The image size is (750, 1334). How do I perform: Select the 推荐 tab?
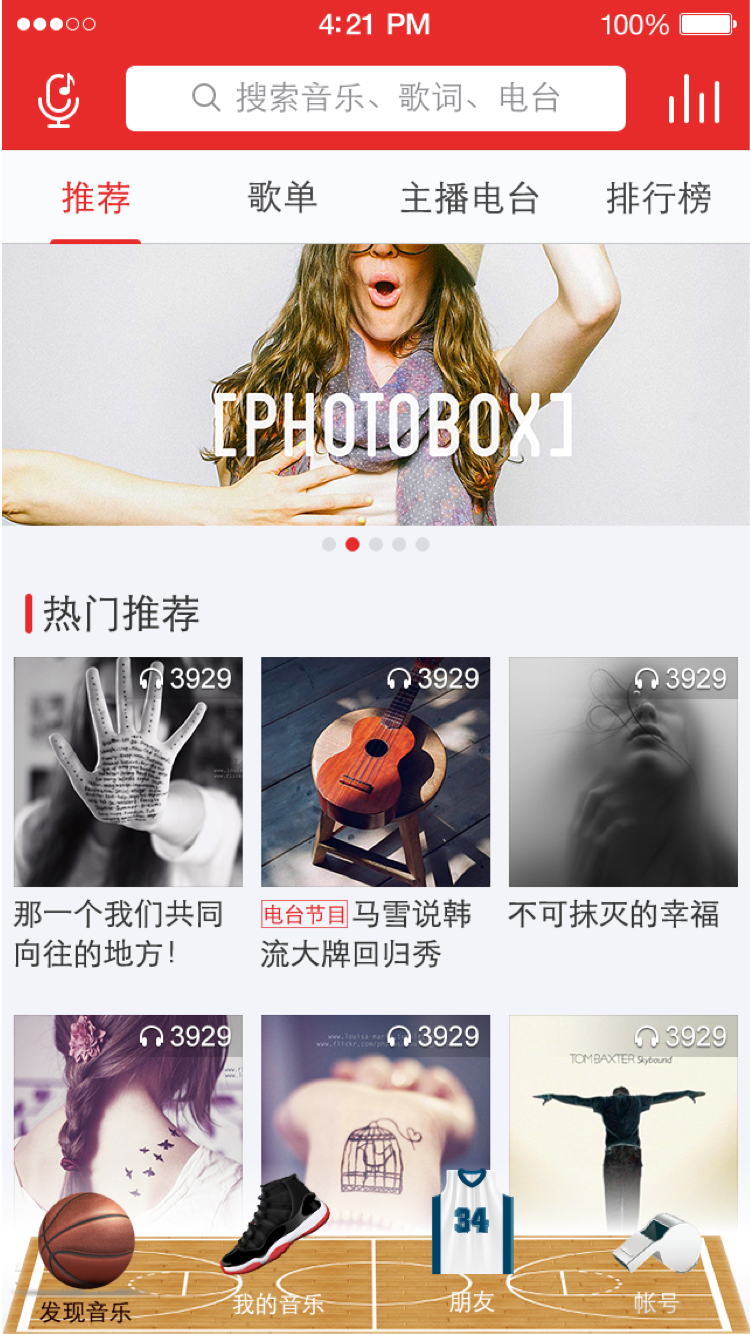click(96, 198)
